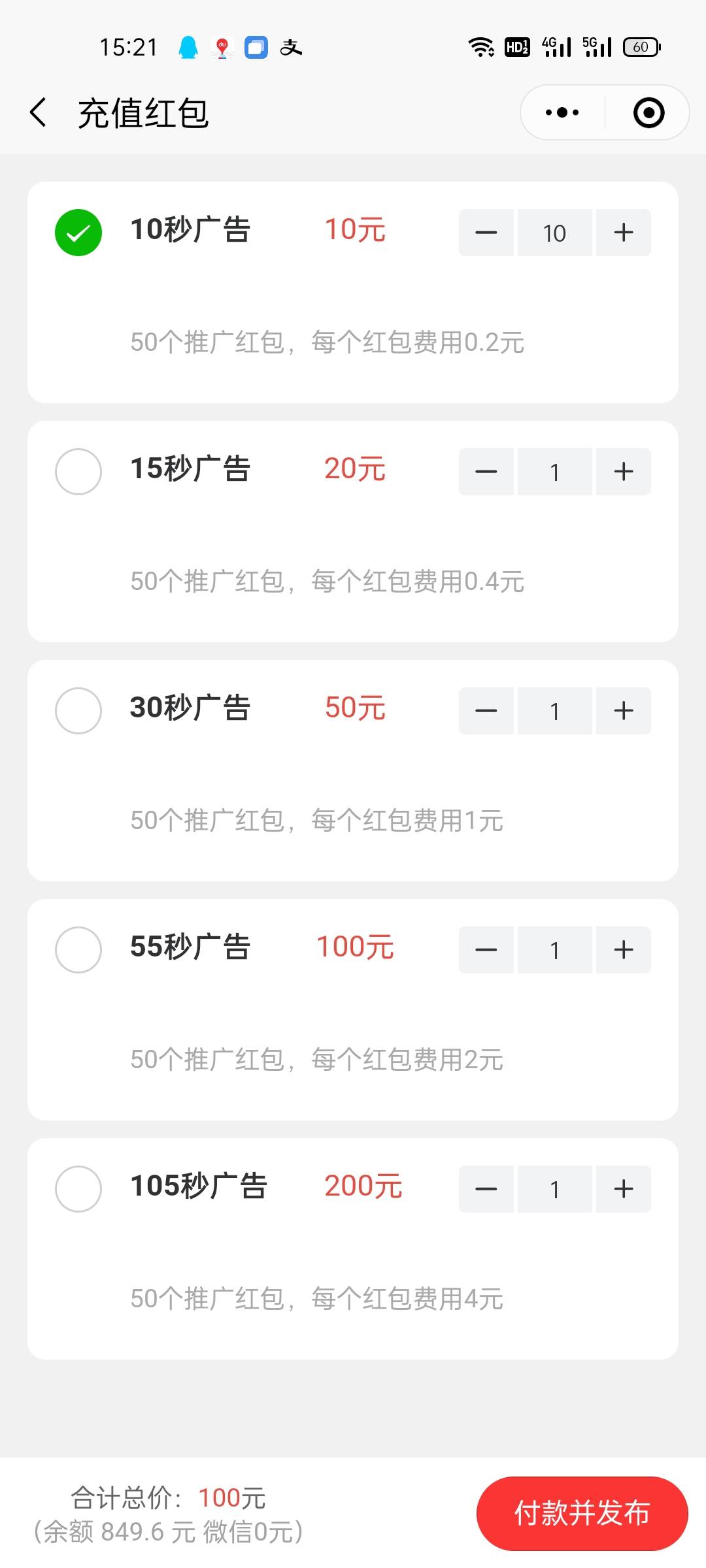Increase quantity of 10秒广告
Viewport: 706px width, 1568px height.
(x=624, y=233)
